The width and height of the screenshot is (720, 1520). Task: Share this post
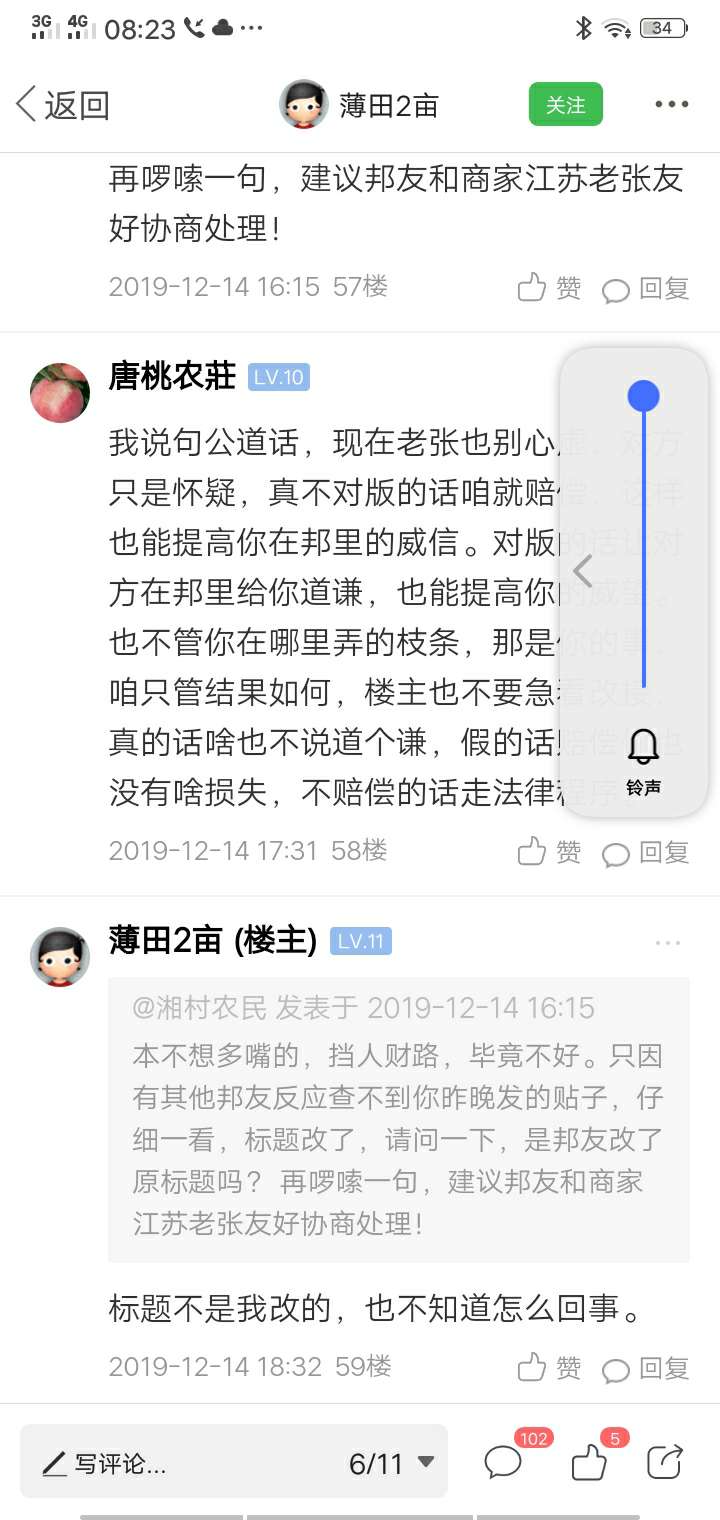click(665, 1463)
